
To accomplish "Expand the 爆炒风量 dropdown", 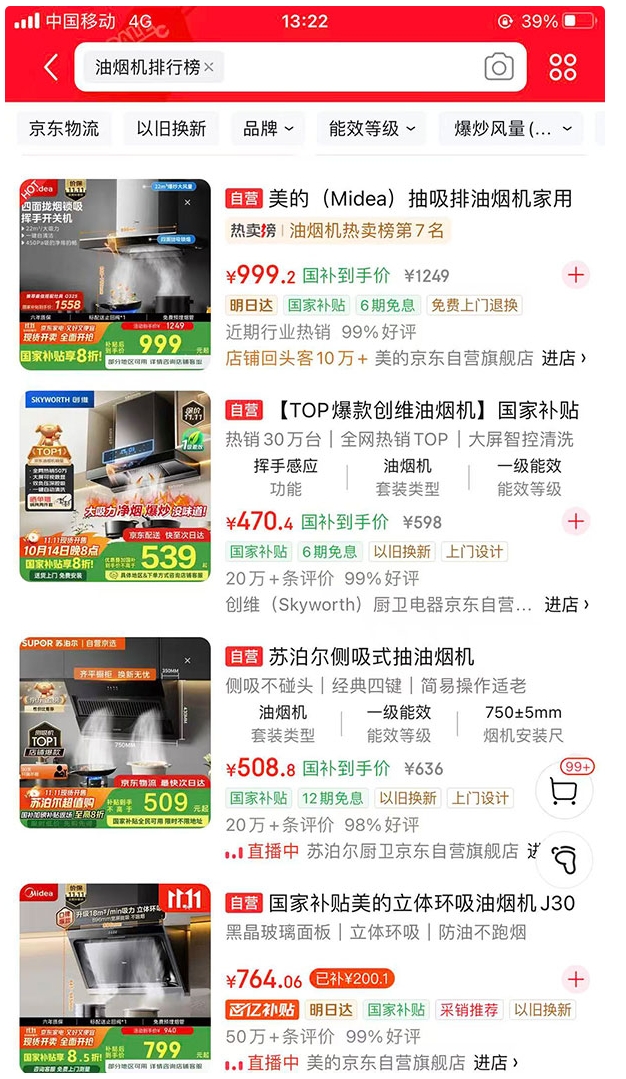I will click(511, 128).
